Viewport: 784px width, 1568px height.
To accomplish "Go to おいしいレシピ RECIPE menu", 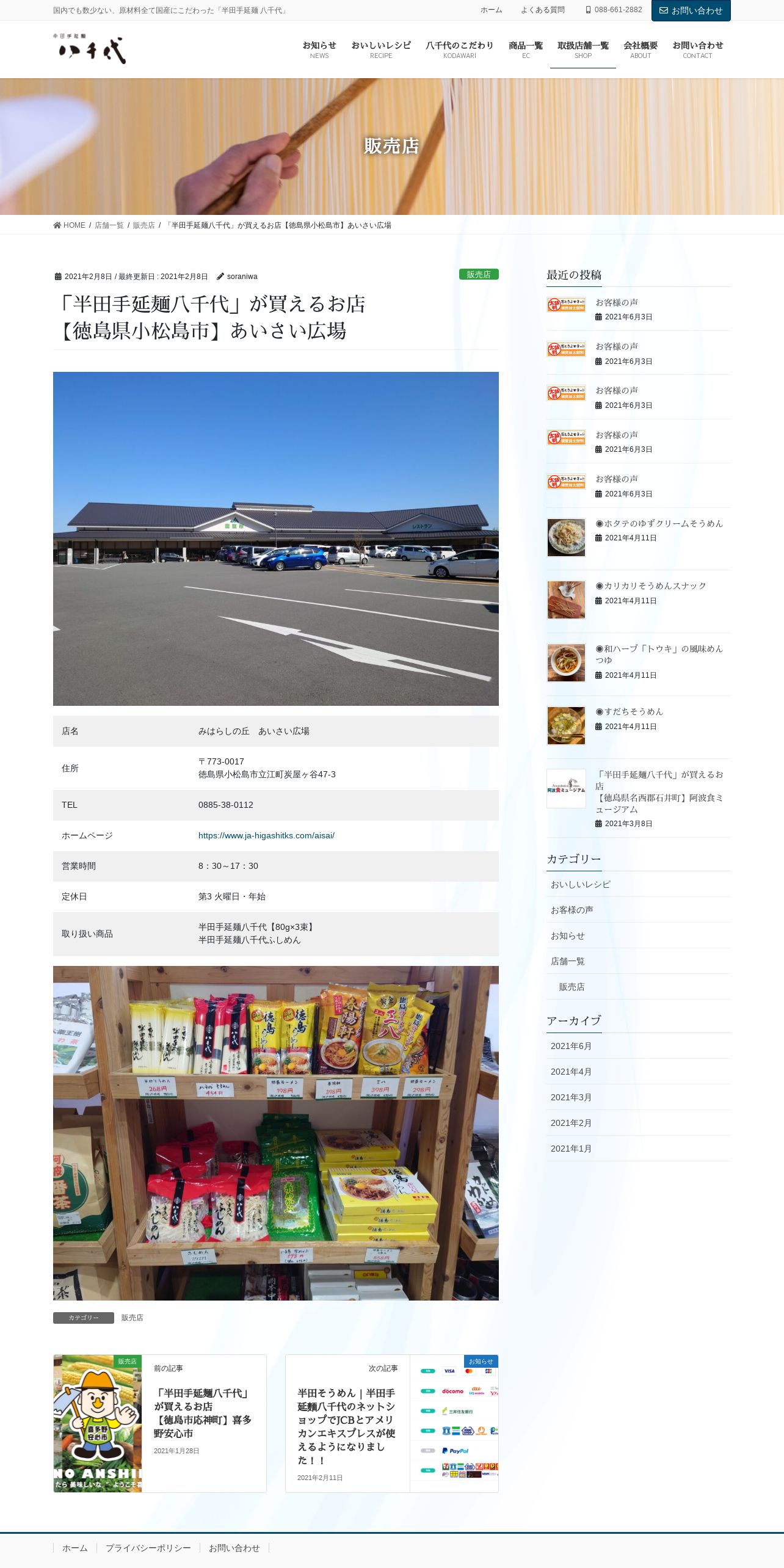I will pos(381,49).
